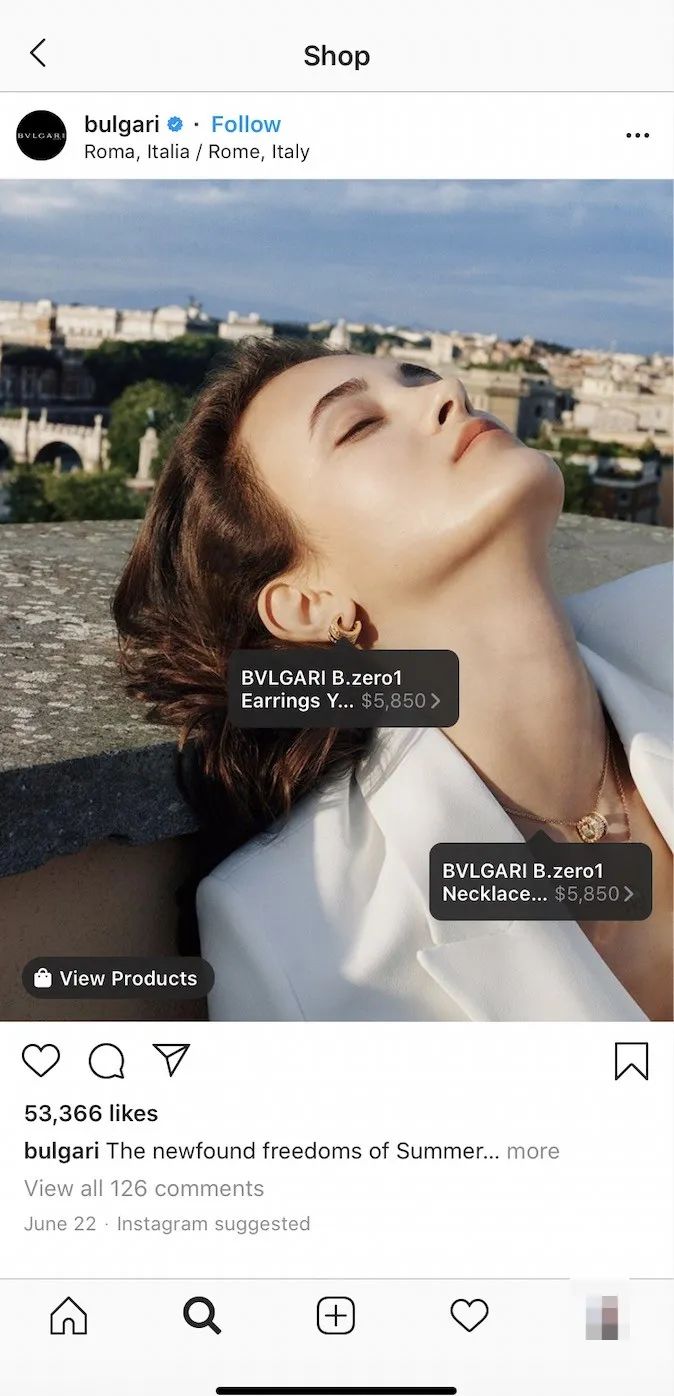Open comments with the speech bubble icon
This screenshot has height=1396, width=674.
pyautogui.click(x=106, y=1061)
